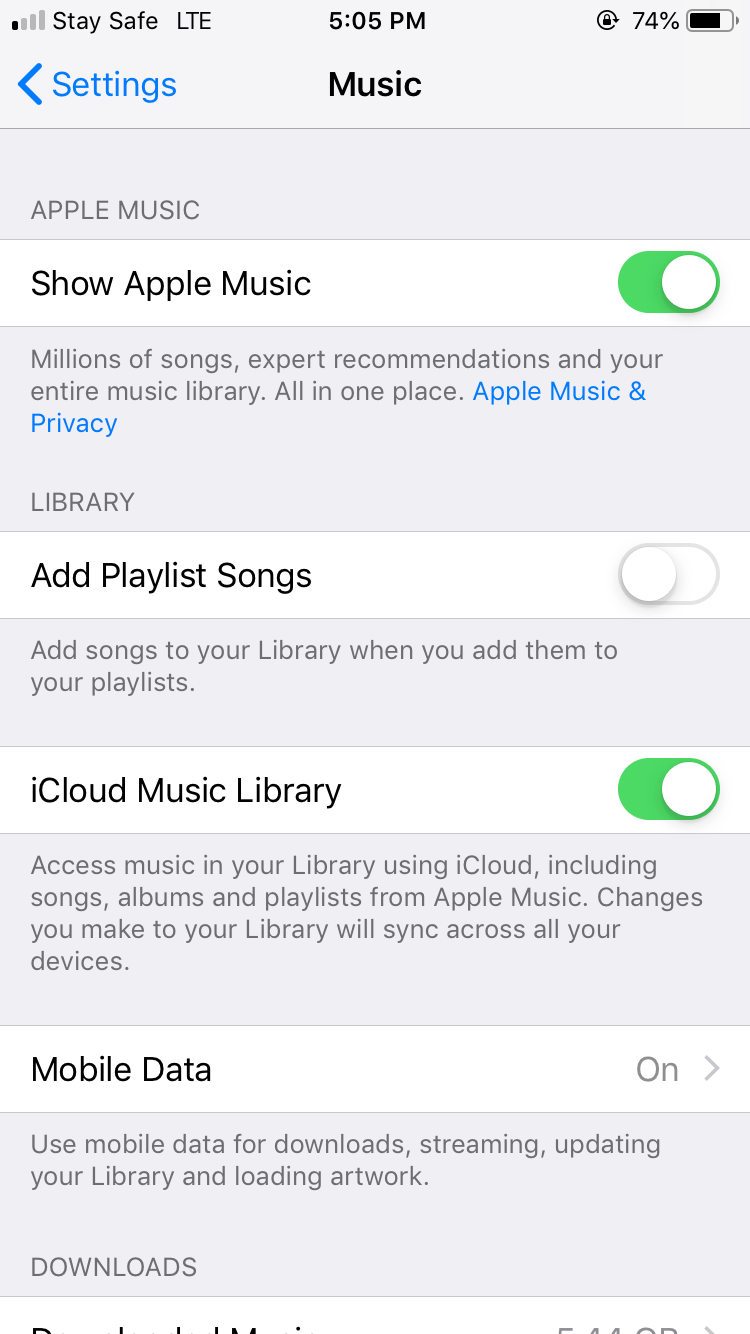This screenshot has width=750, height=1334.
Task: Enable Add Playlist Songs
Action: [x=668, y=575]
